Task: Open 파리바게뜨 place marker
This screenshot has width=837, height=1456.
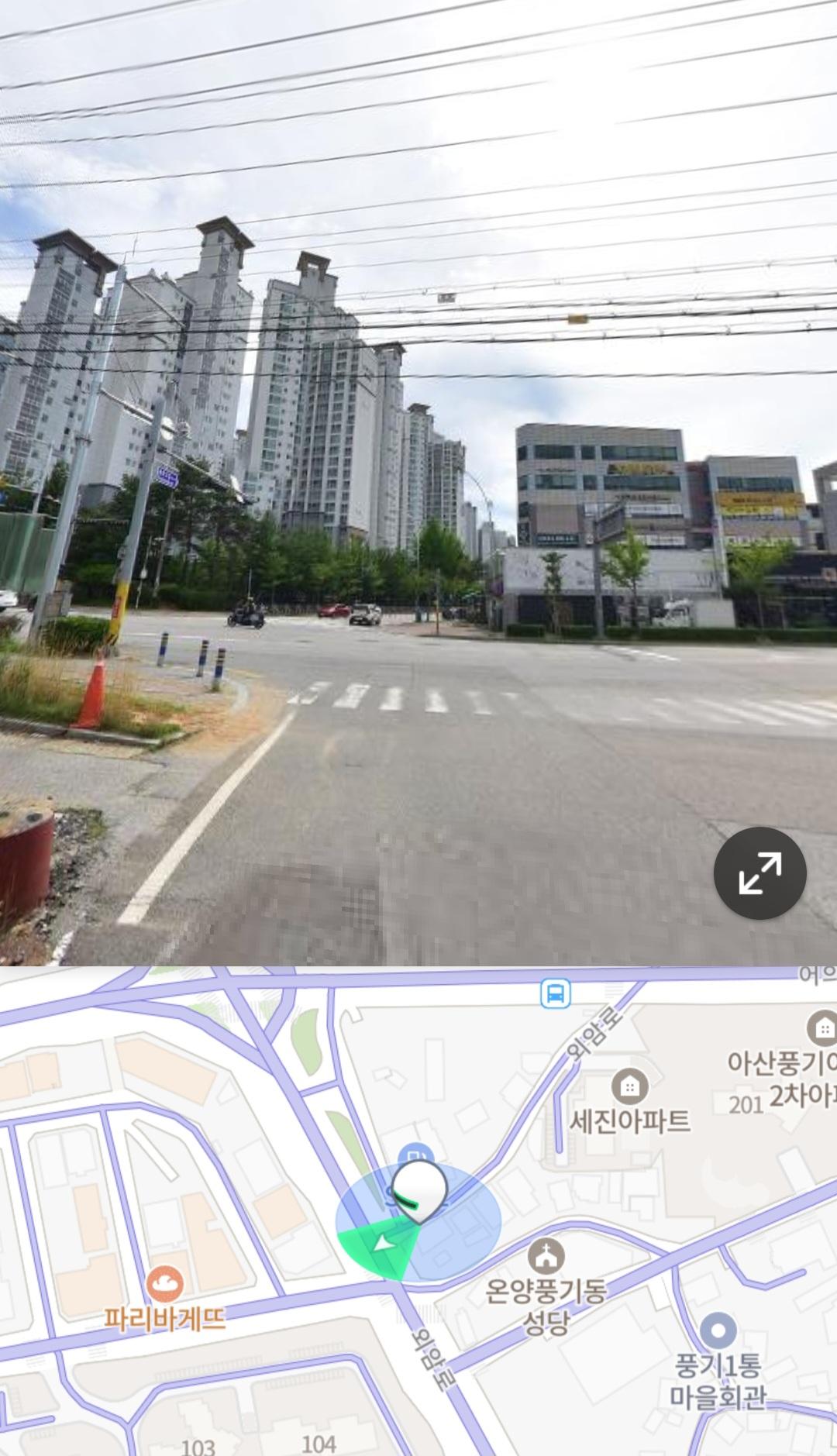Action: tap(164, 1285)
